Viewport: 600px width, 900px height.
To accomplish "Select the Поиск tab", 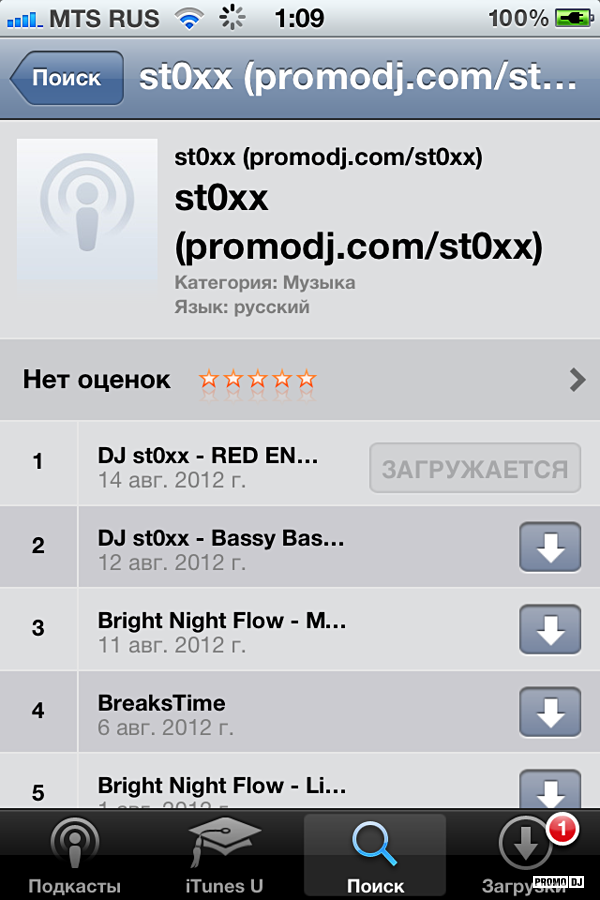I will pos(375,856).
